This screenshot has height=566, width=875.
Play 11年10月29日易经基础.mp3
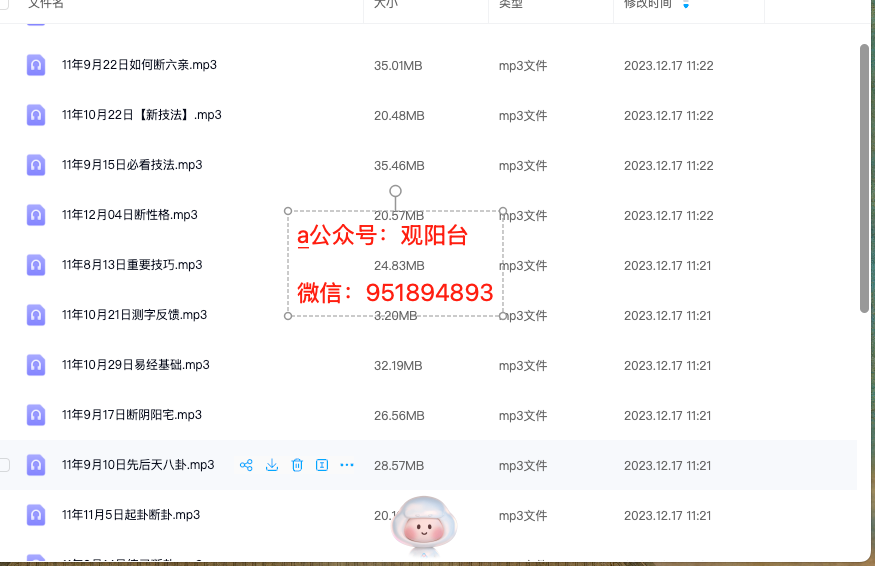click(x=136, y=365)
